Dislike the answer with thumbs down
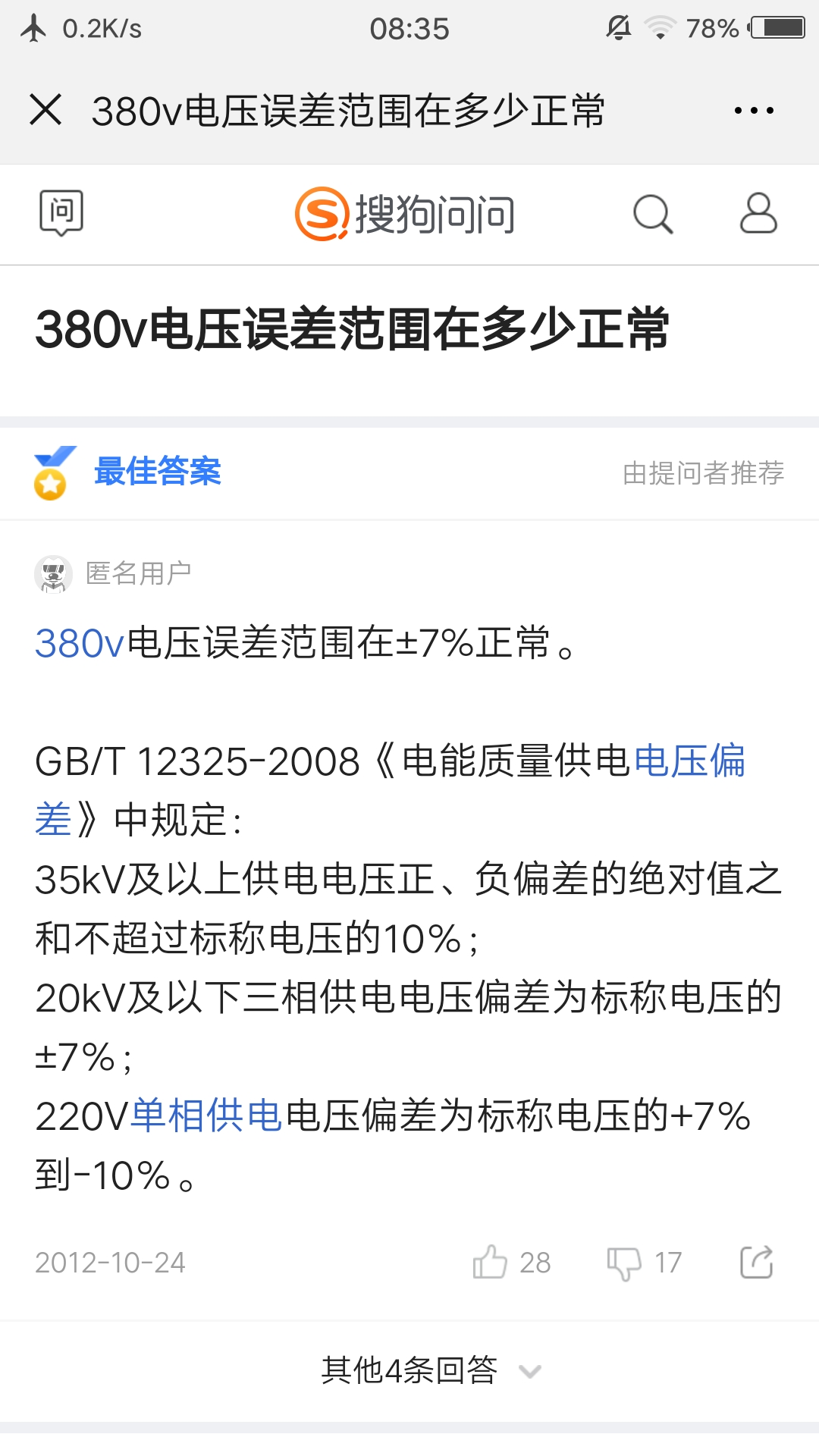Screen dimensions: 819x1456 pos(624,1263)
